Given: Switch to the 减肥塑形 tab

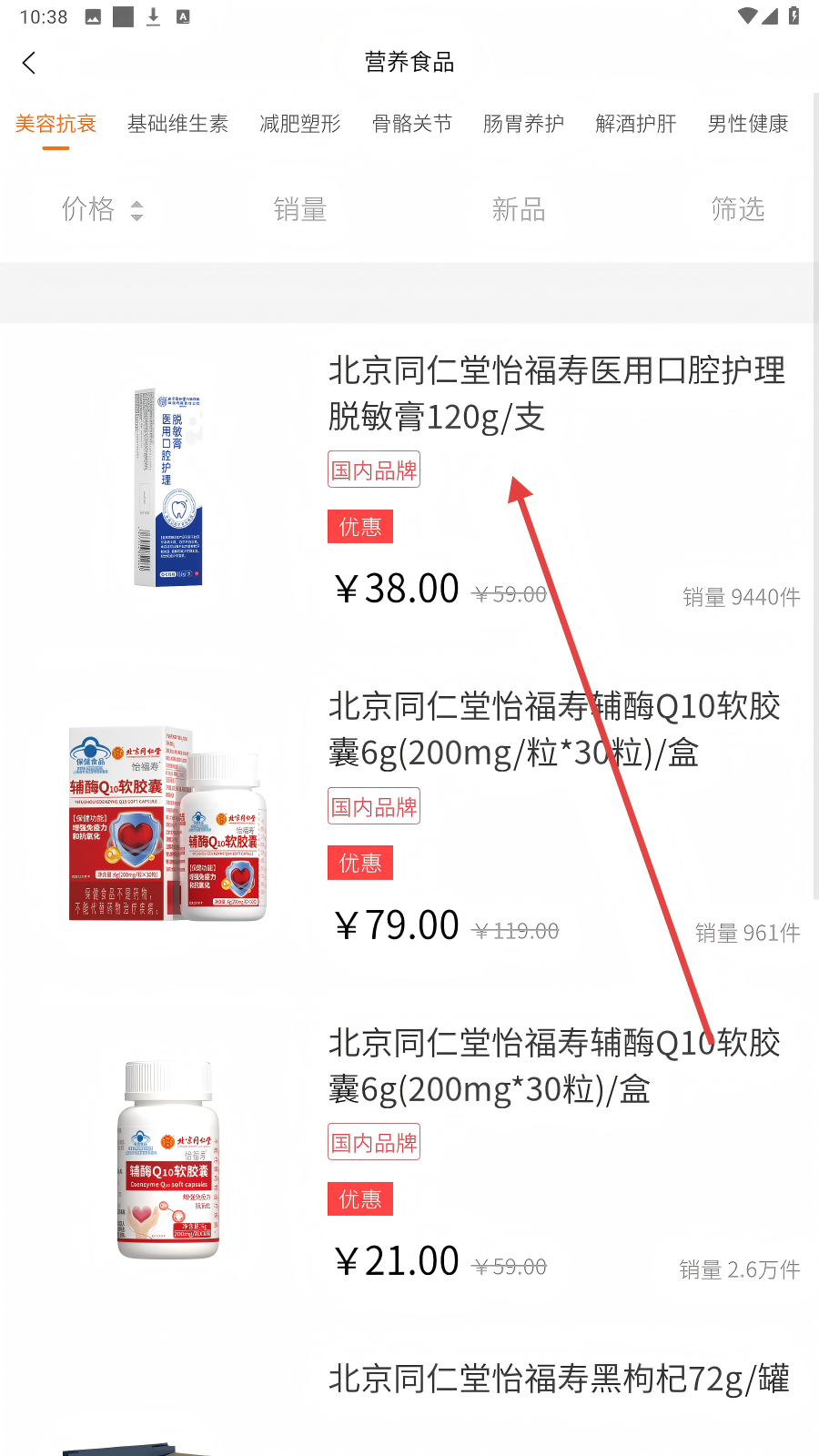Looking at the screenshot, I should [300, 124].
